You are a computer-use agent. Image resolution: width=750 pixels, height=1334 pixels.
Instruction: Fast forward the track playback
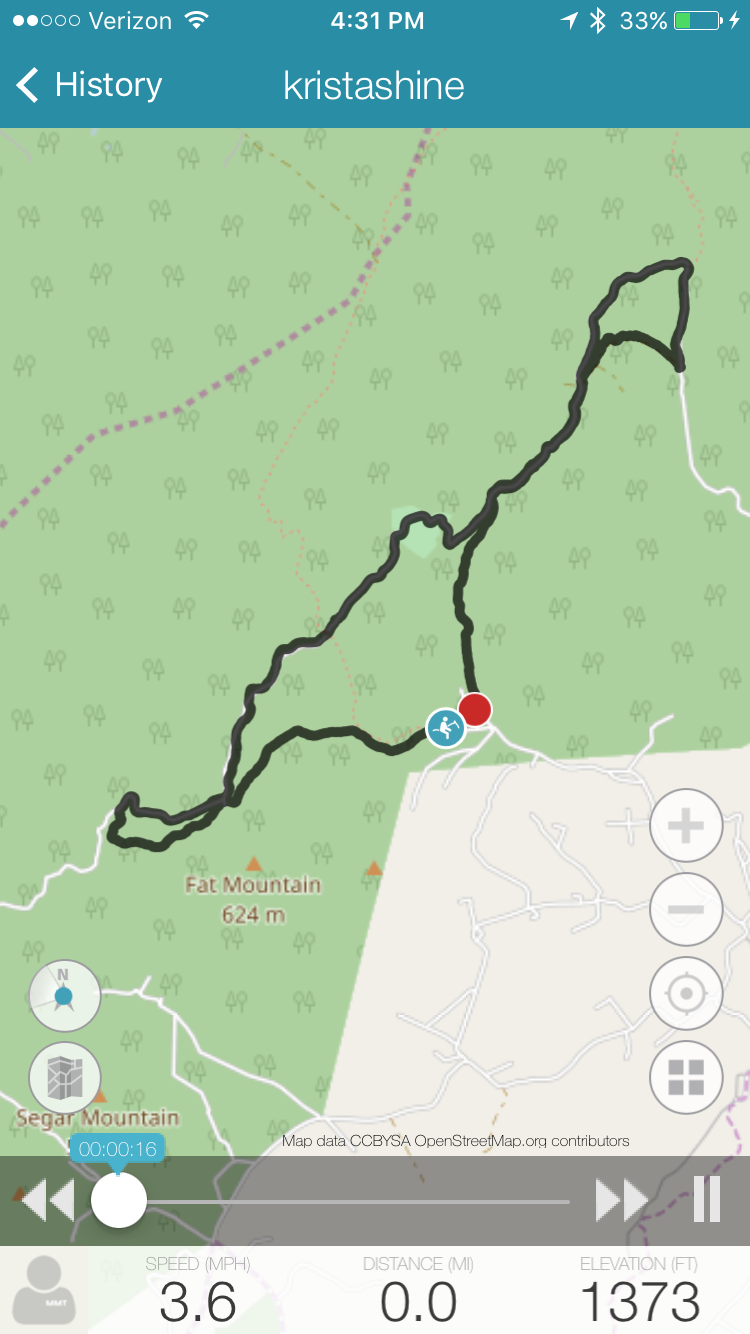(621, 1200)
